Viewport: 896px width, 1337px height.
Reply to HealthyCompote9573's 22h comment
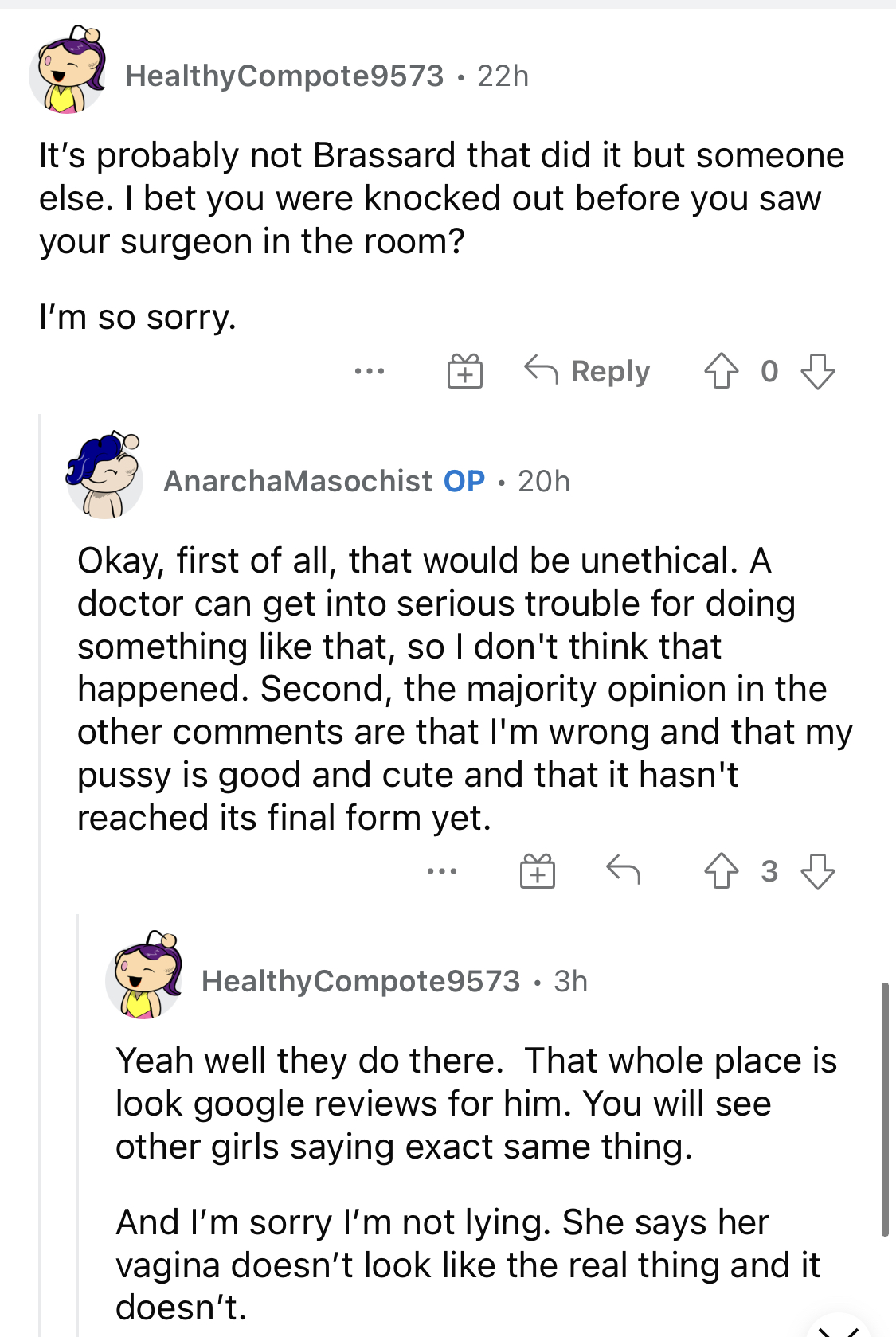(x=588, y=371)
